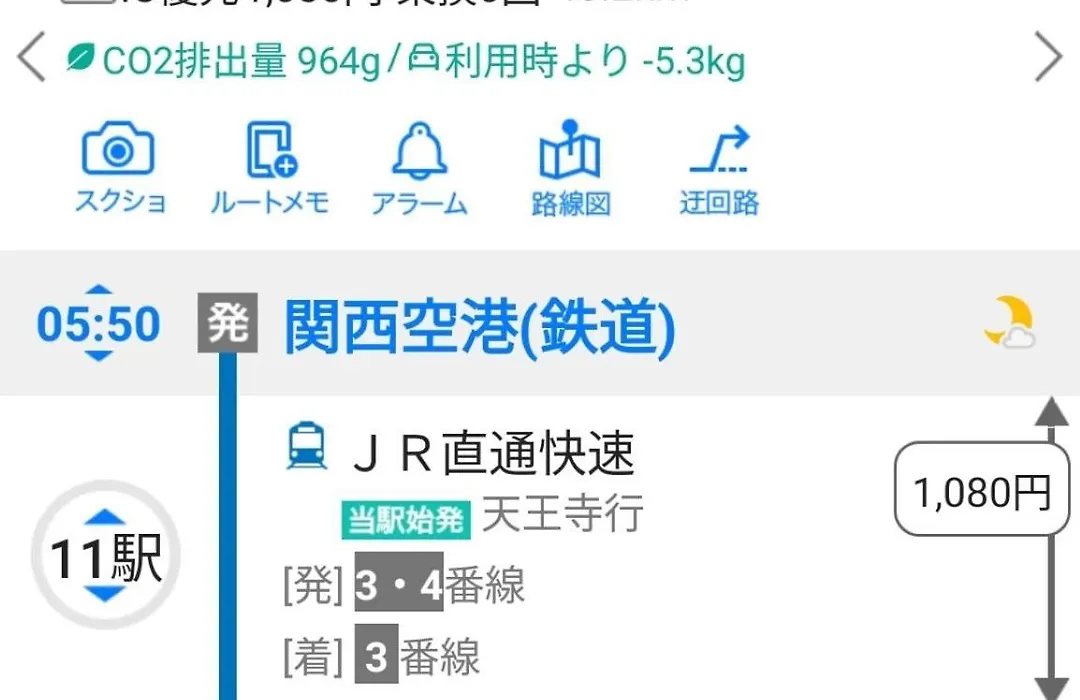View ＪＲ直通快速 train details
1080x700 pixels.
coord(494,455)
